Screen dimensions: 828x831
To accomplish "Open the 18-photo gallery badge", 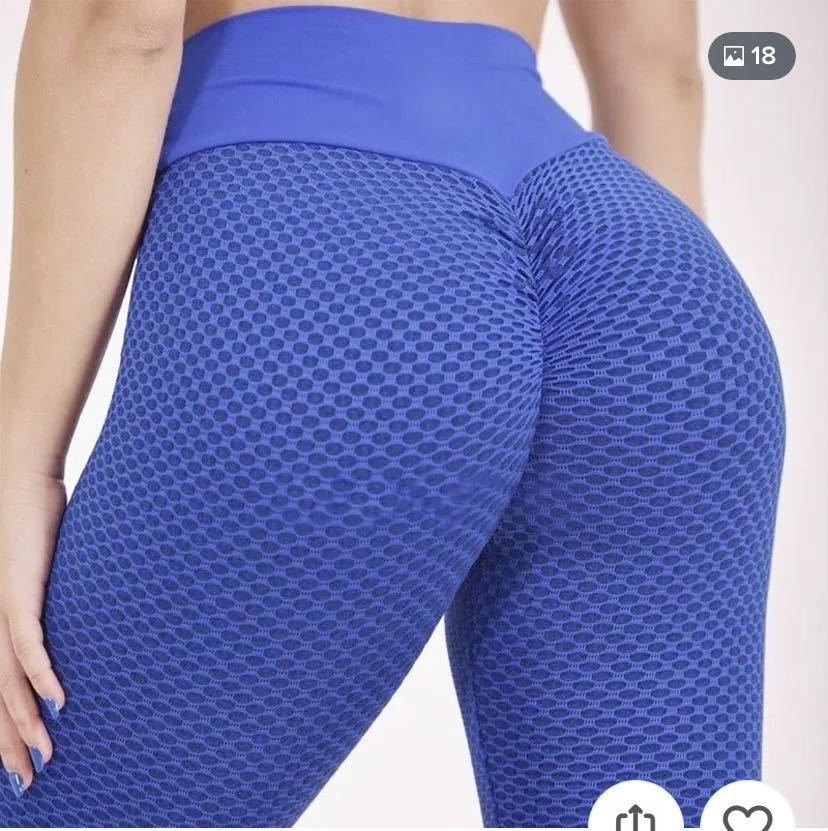I will pyautogui.click(x=751, y=56).
